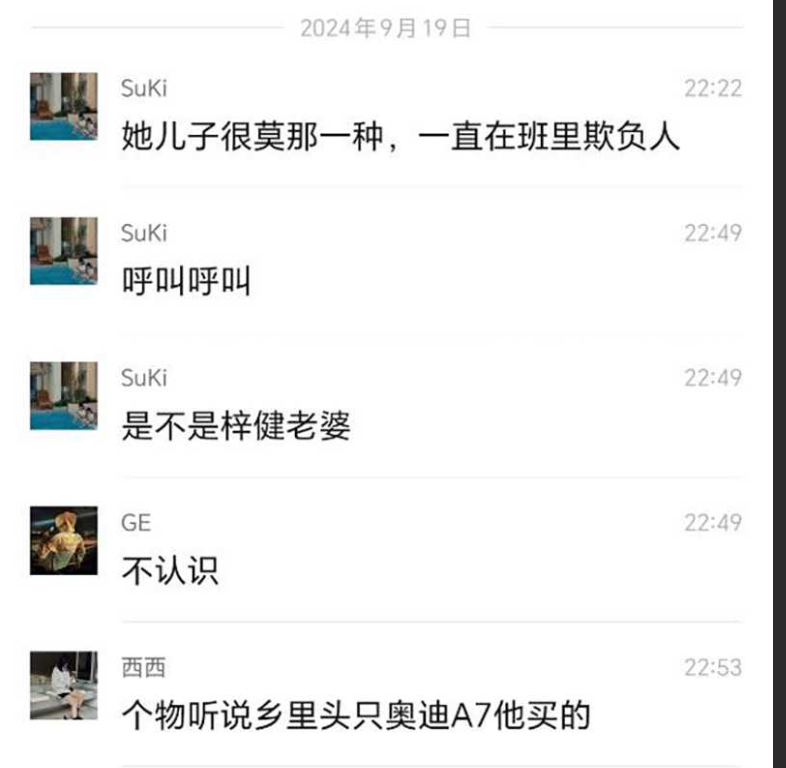Open GE's avatar next to 不认识
Viewport: 786px width, 768px height.
pyautogui.click(x=64, y=541)
